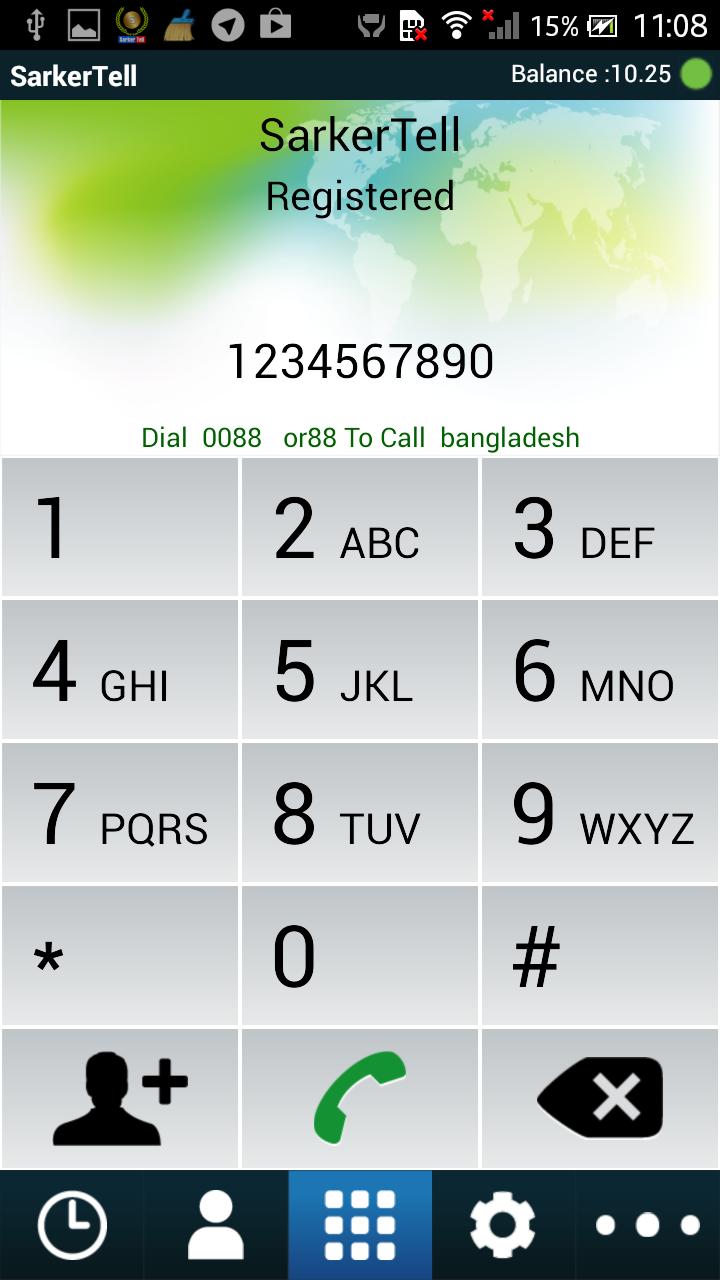This screenshot has height=1280, width=720.
Task: Start the call with the green phone
Action: point(360,1098)
